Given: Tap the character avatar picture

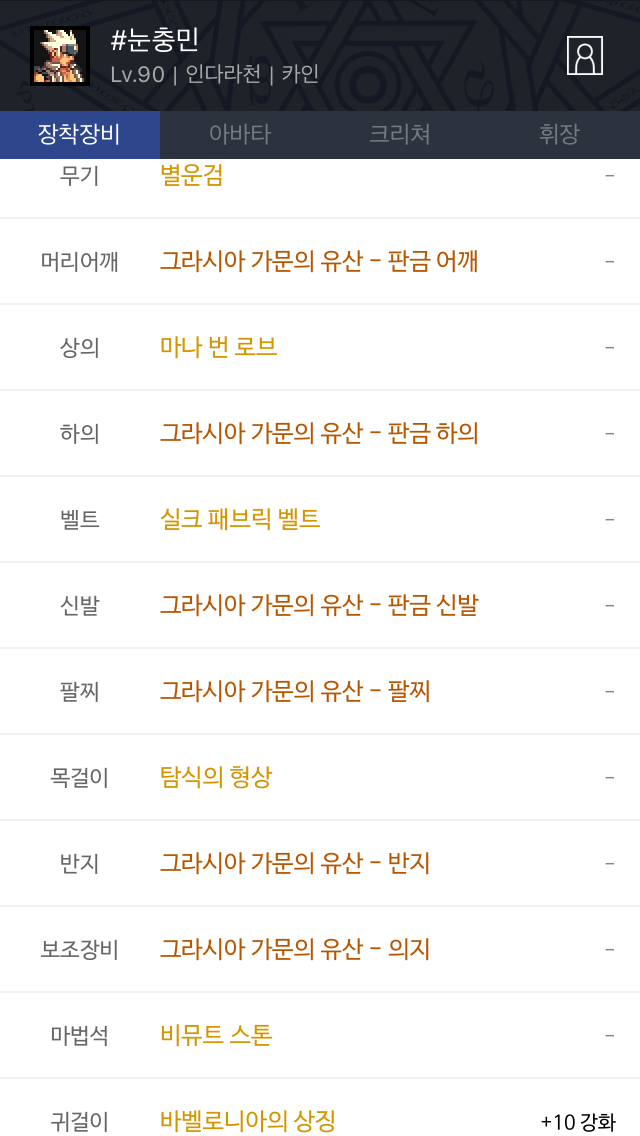Looking at the screenshot, I should click(x=60, y=55).
